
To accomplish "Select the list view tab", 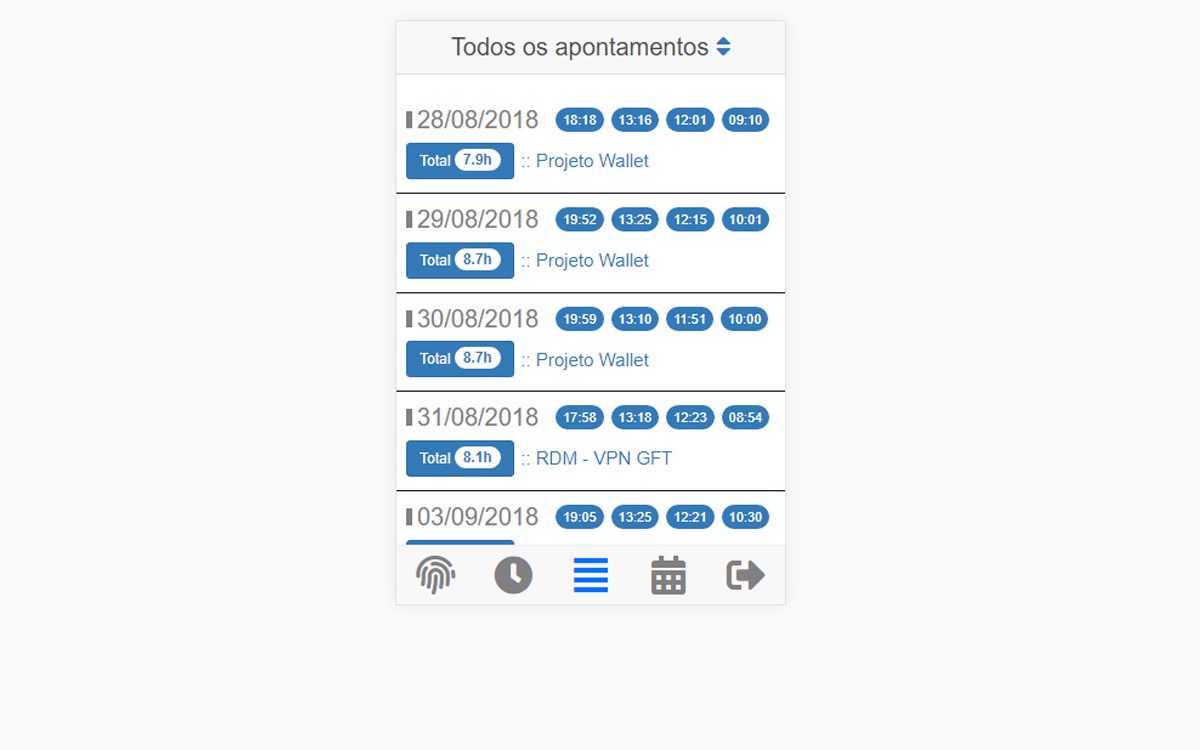I will tap(590, 575).
